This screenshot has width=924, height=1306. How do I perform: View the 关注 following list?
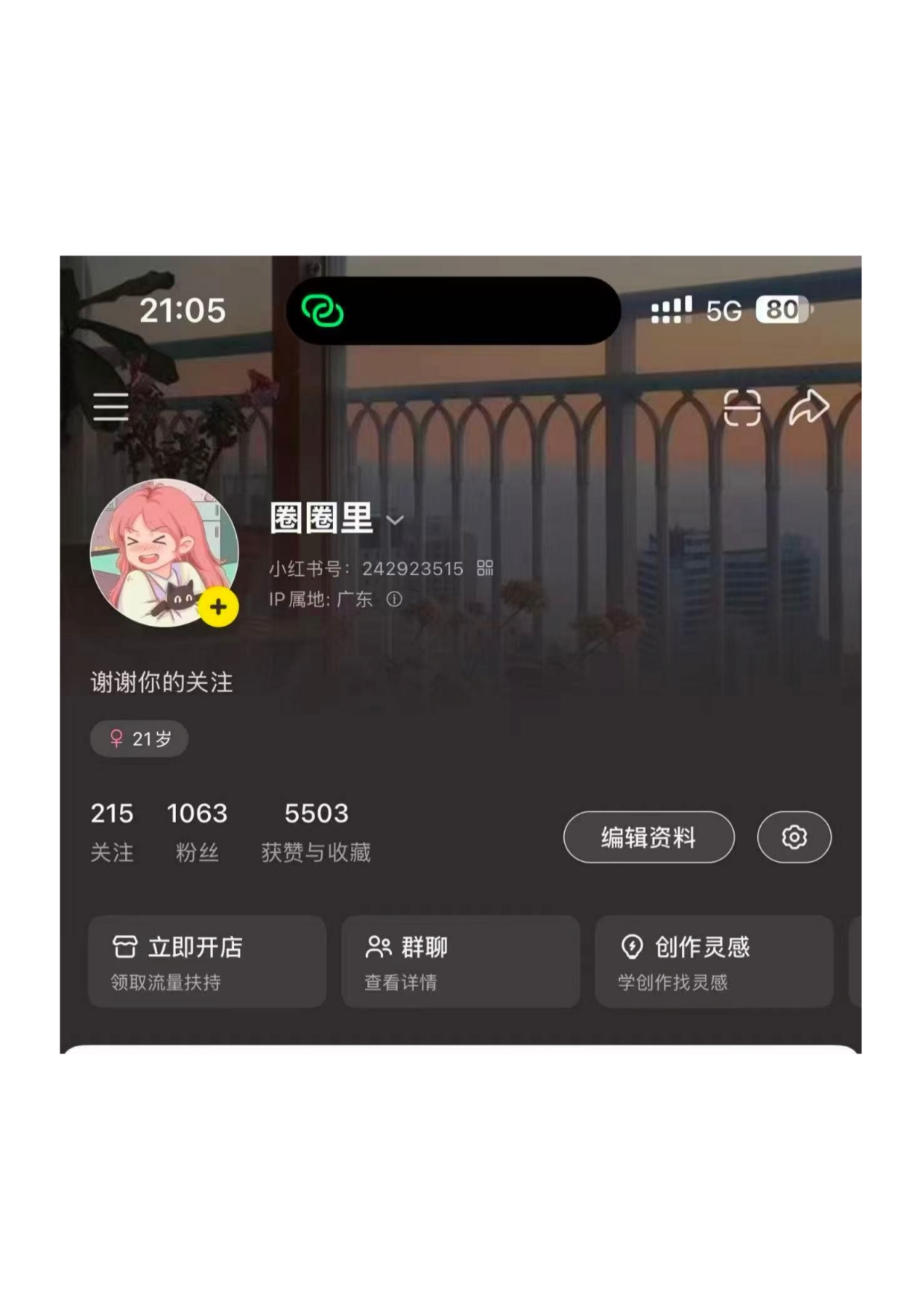(112, 831)
